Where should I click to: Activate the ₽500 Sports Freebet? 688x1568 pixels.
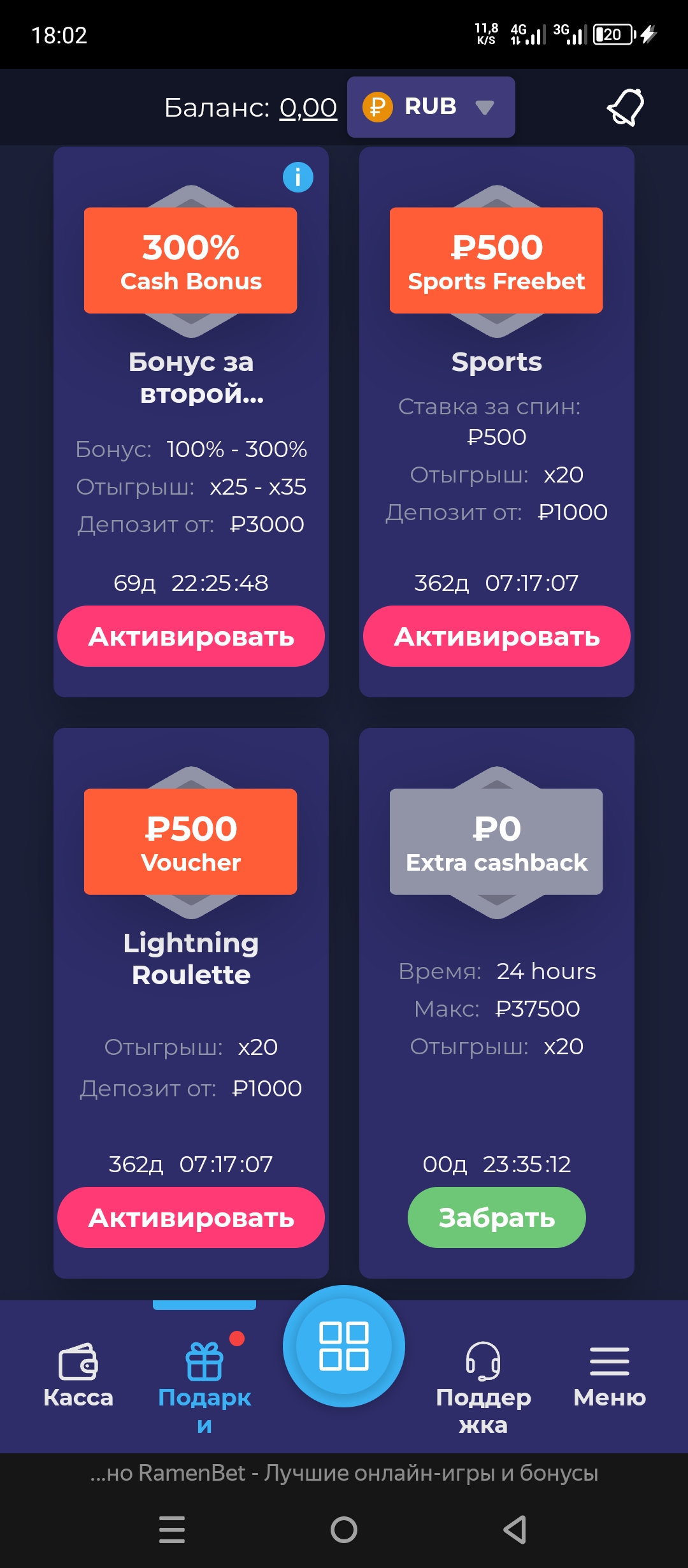(x=497, y=636)
